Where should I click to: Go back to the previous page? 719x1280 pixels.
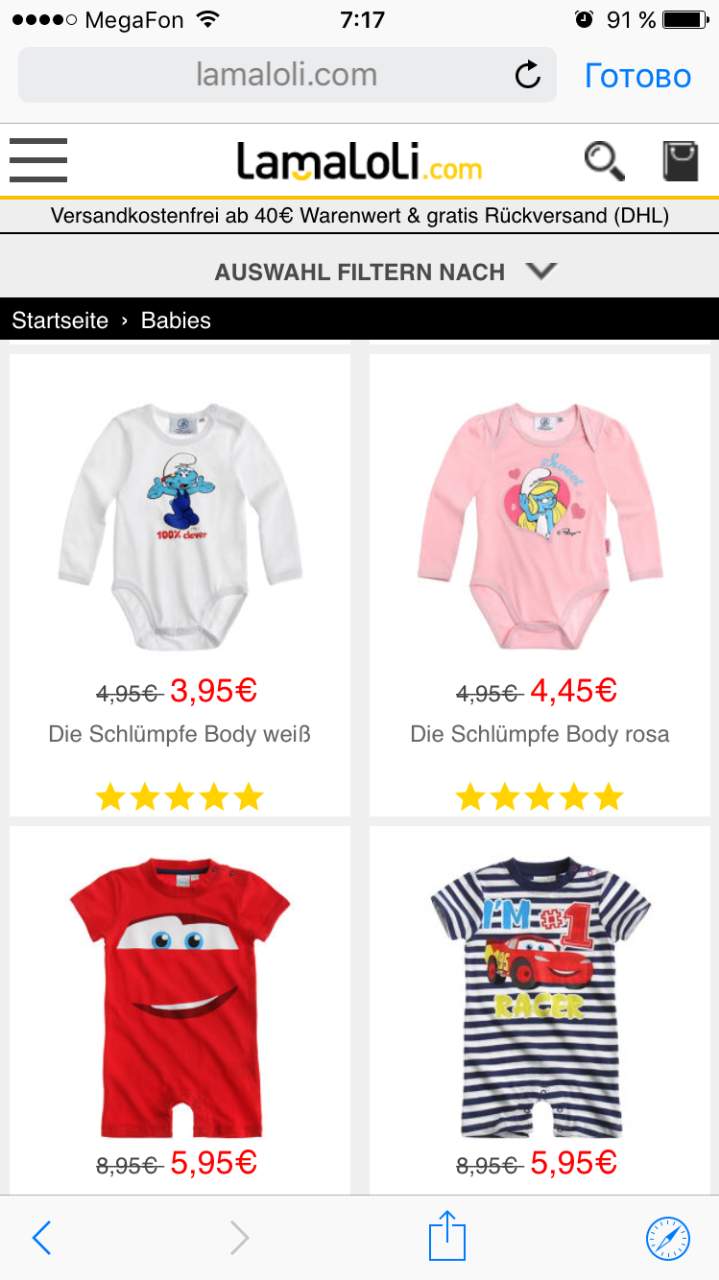click(41, 1238)
